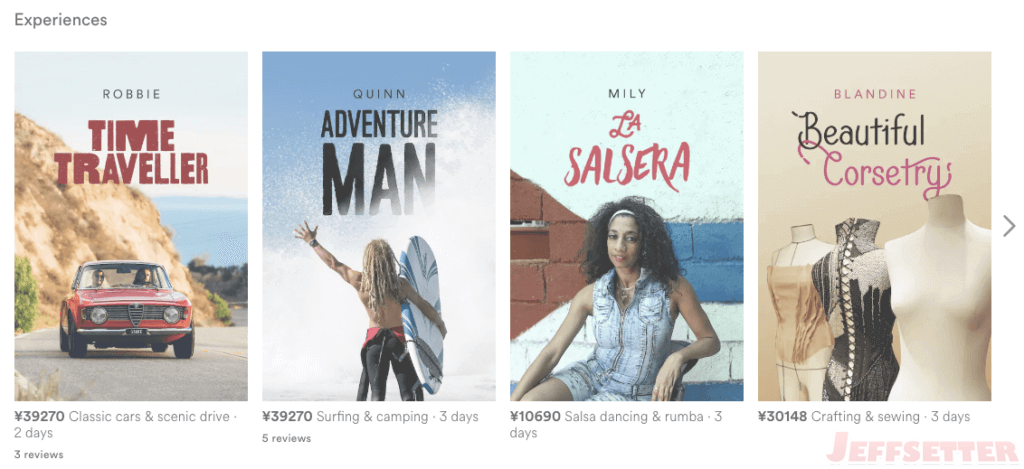View Mily's La Salsera experience

pyautogui.click(x=626, y=226)
